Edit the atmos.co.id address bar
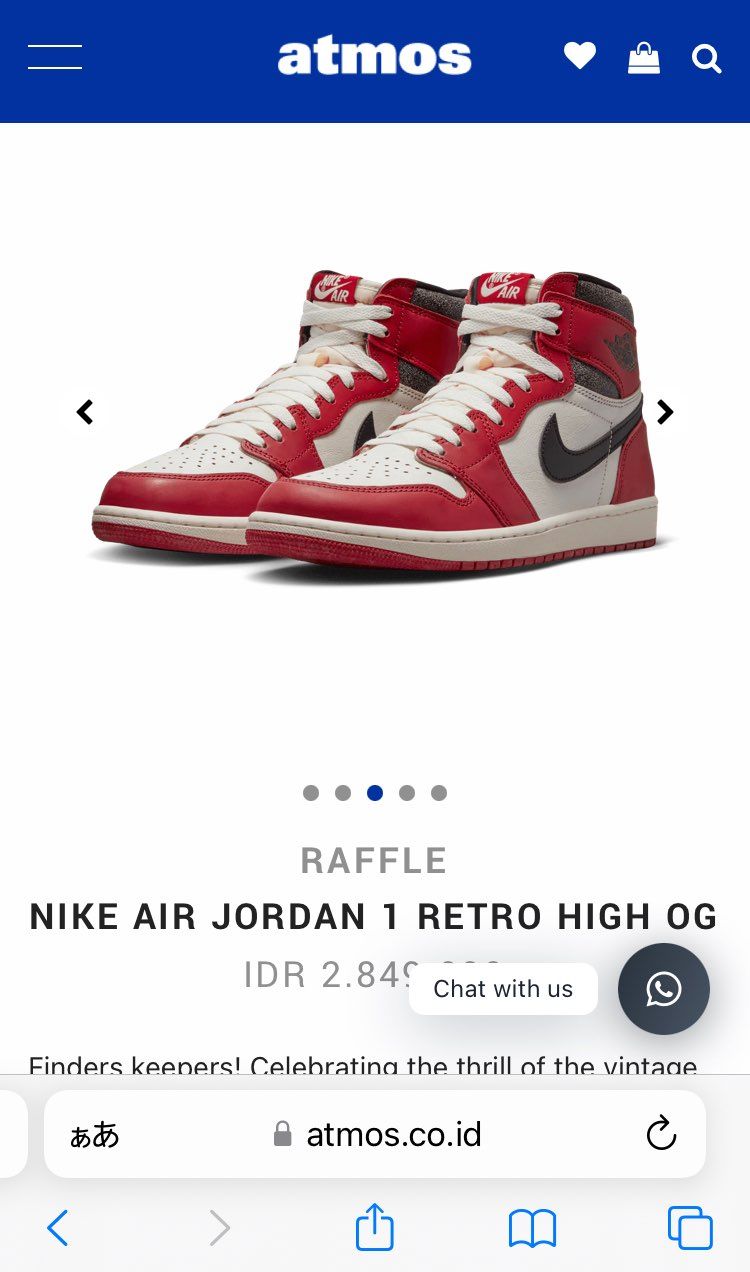Image resolution: width=750 pixels, height=1272 pixels. tap(380, 1135)
